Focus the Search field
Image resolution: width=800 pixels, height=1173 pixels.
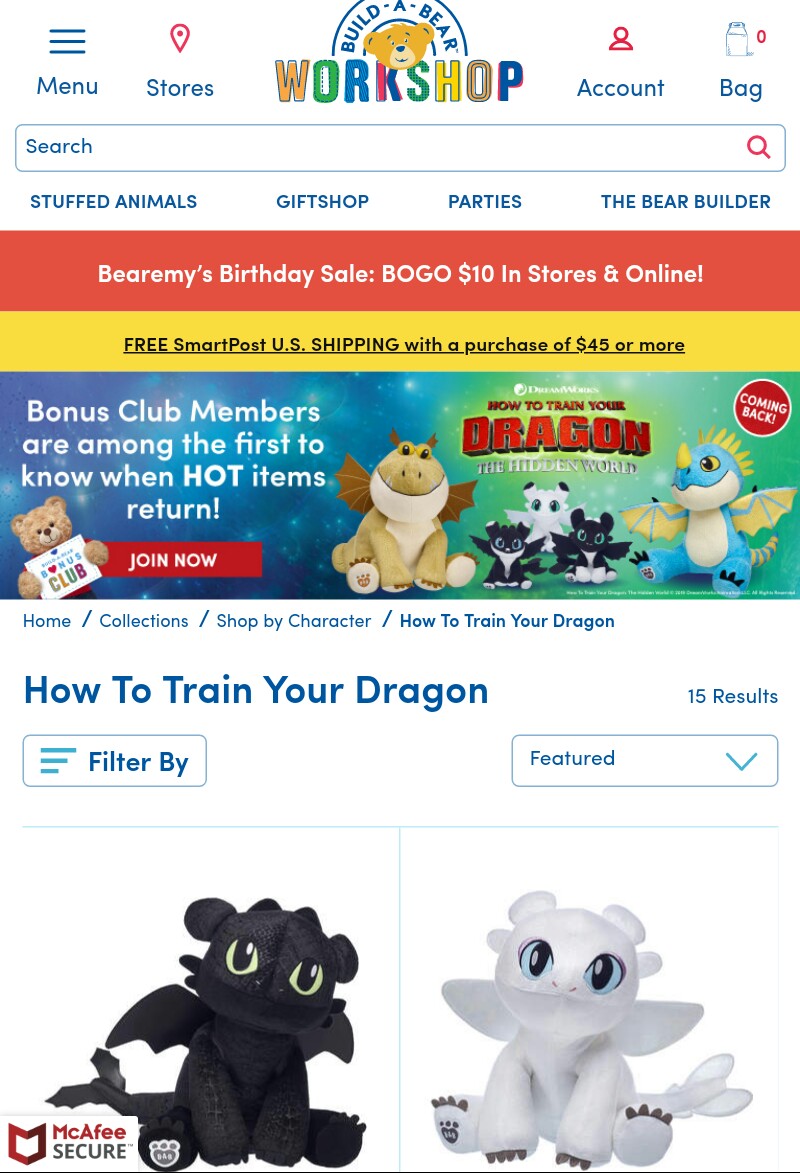tap(380, 147)
